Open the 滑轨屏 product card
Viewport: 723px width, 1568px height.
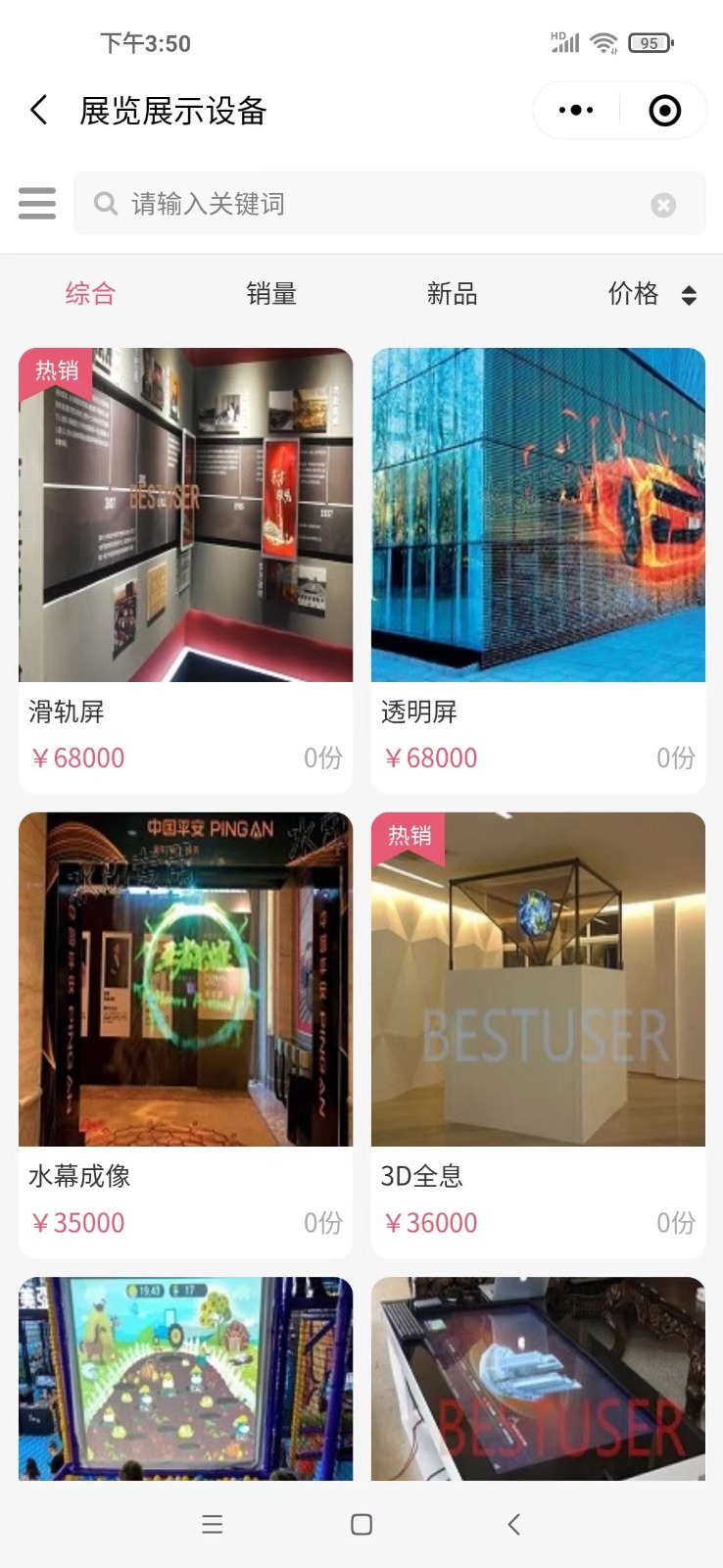[186, 570]
